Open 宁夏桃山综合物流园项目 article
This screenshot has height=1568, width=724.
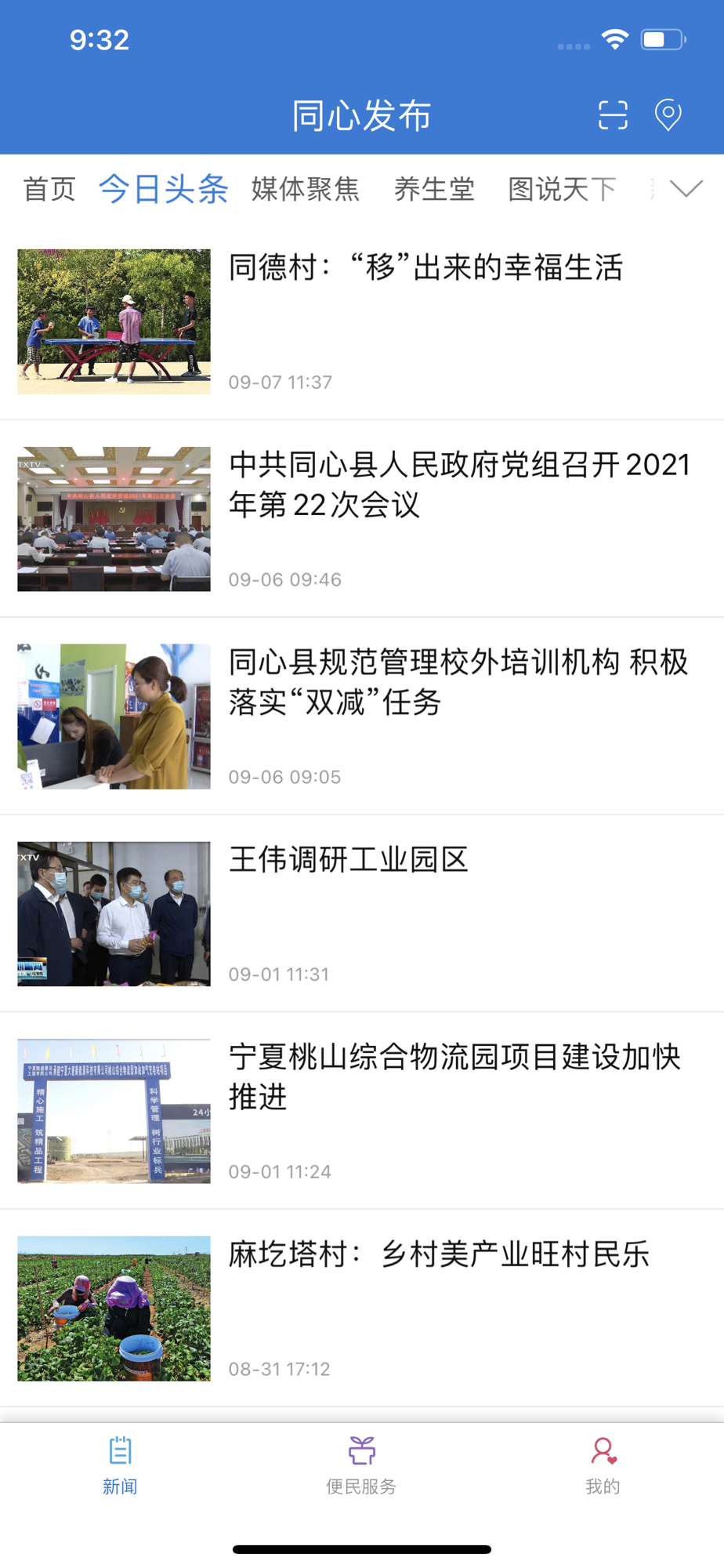pyautogui.click(x=454, y=1076)
